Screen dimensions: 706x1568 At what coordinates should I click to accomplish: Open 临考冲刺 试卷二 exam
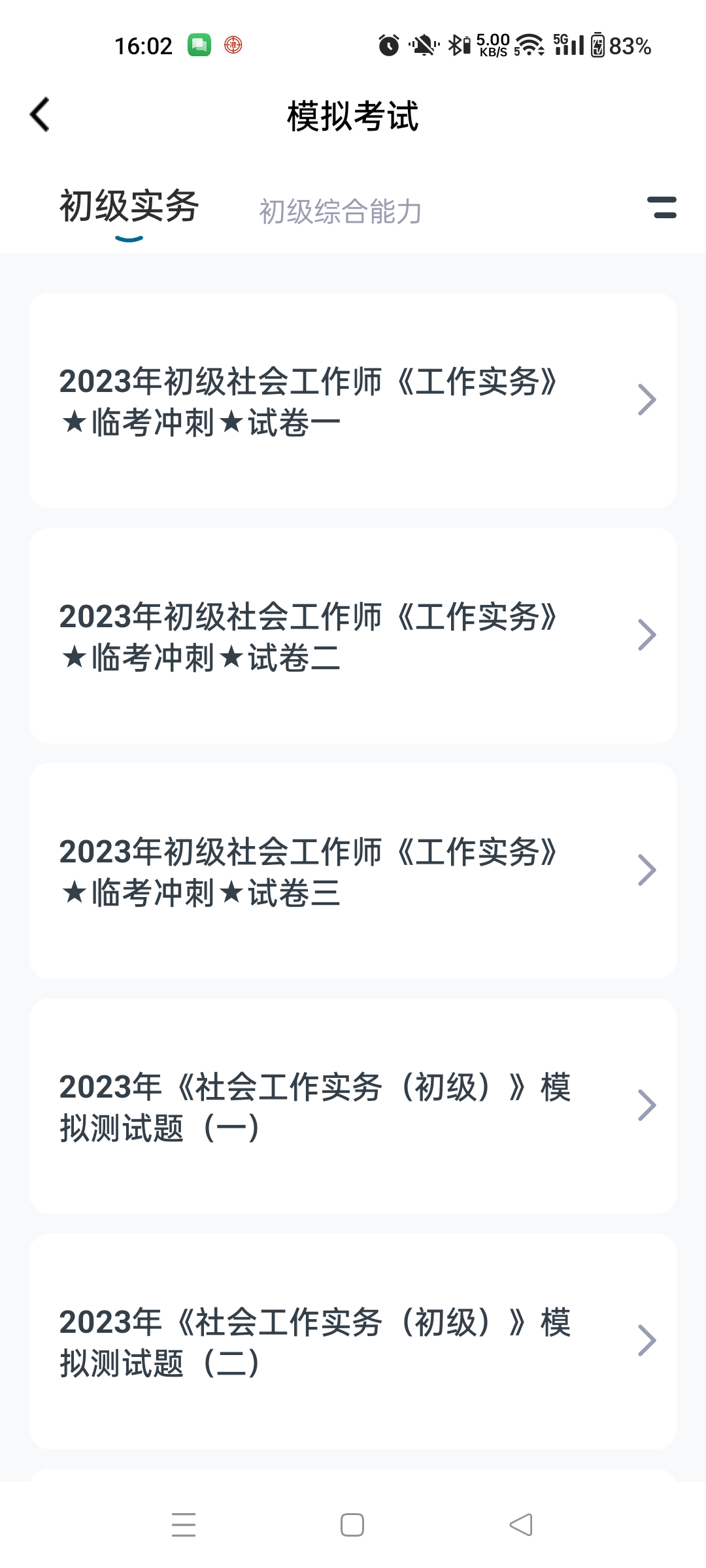pyautogui.click(x=353, y=636)
